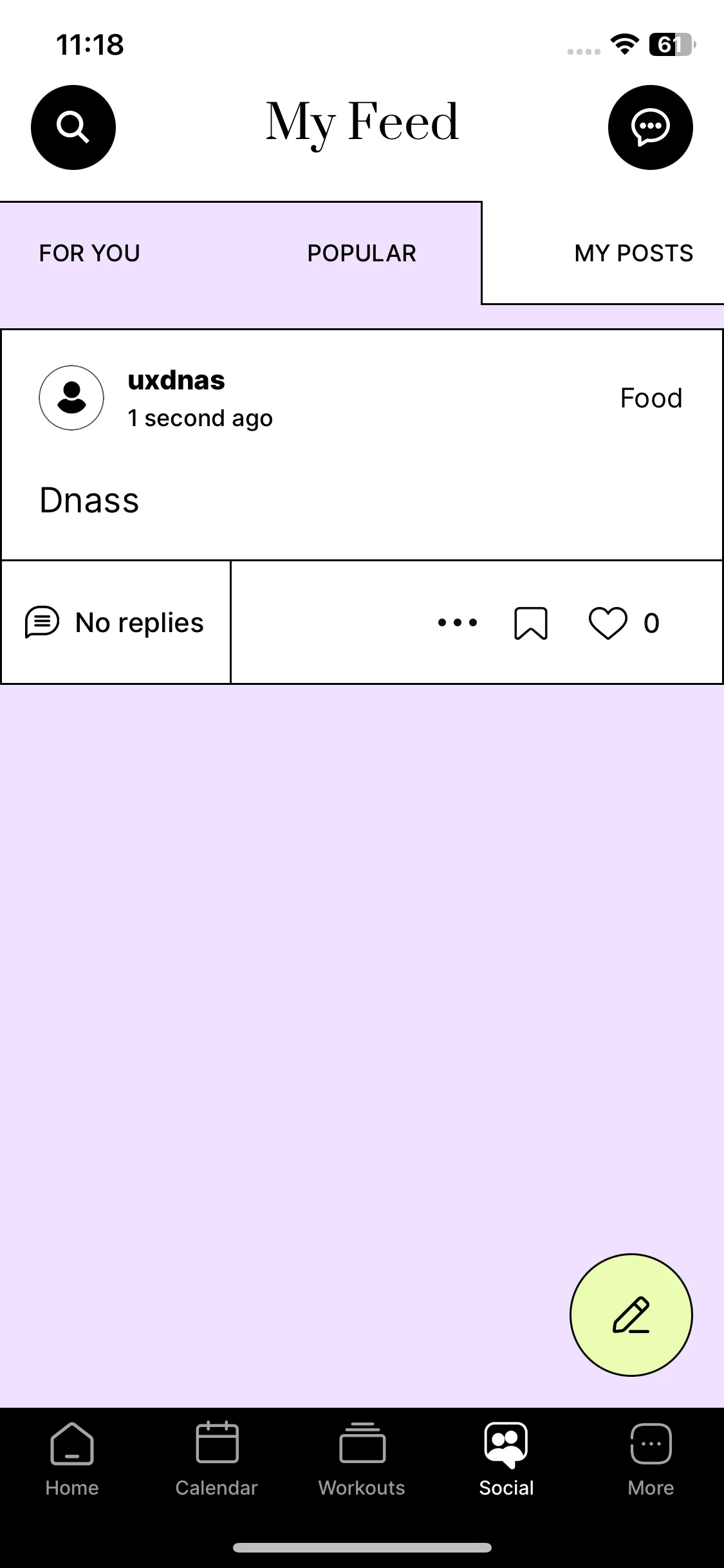This screenshot has width=724, height=1568.
Task: View uxdnas profile avatar
Action: point(71,398)
